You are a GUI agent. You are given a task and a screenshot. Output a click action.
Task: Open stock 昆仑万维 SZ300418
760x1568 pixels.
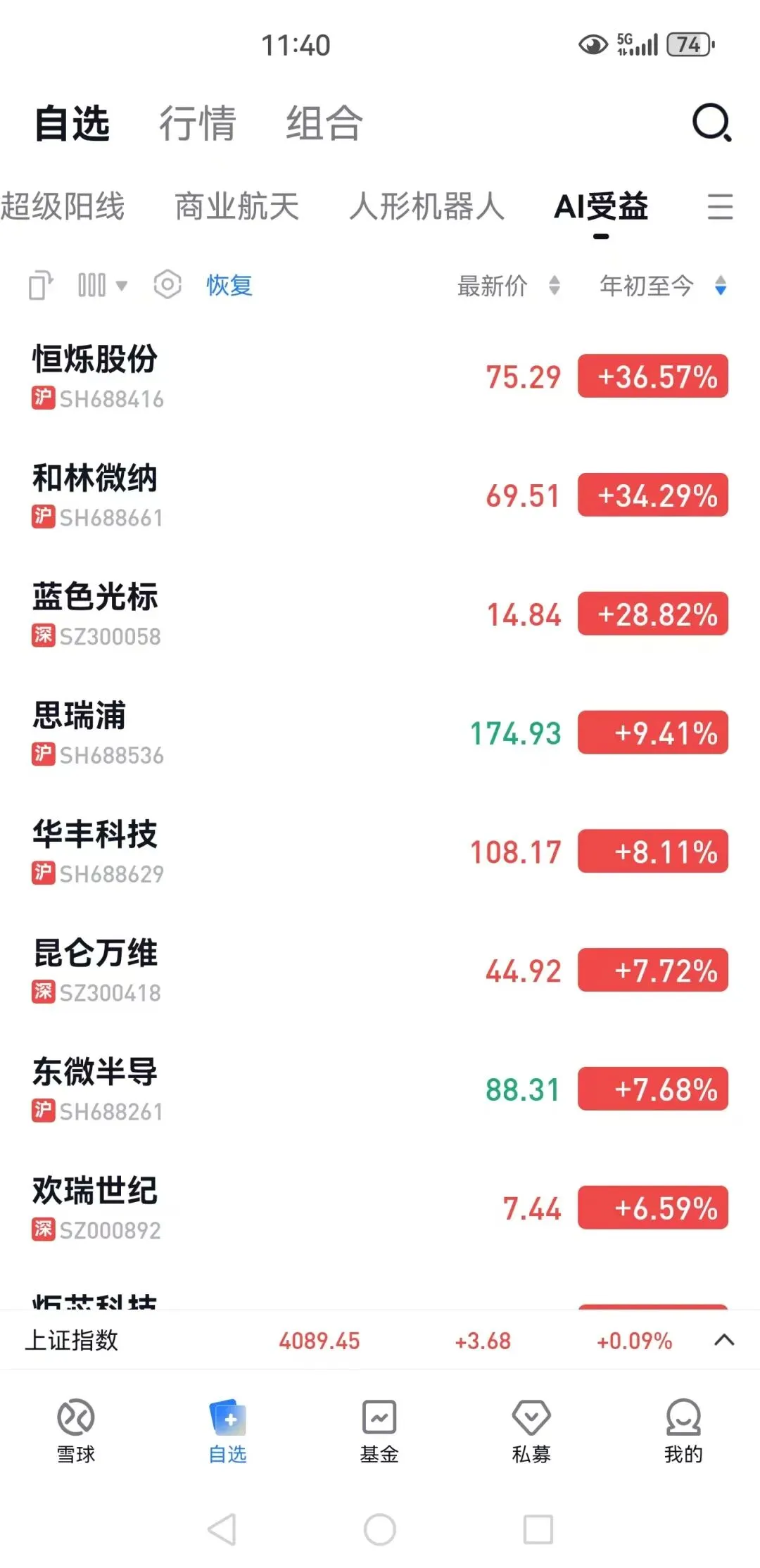pyautogui.click(x=95, y=970)
